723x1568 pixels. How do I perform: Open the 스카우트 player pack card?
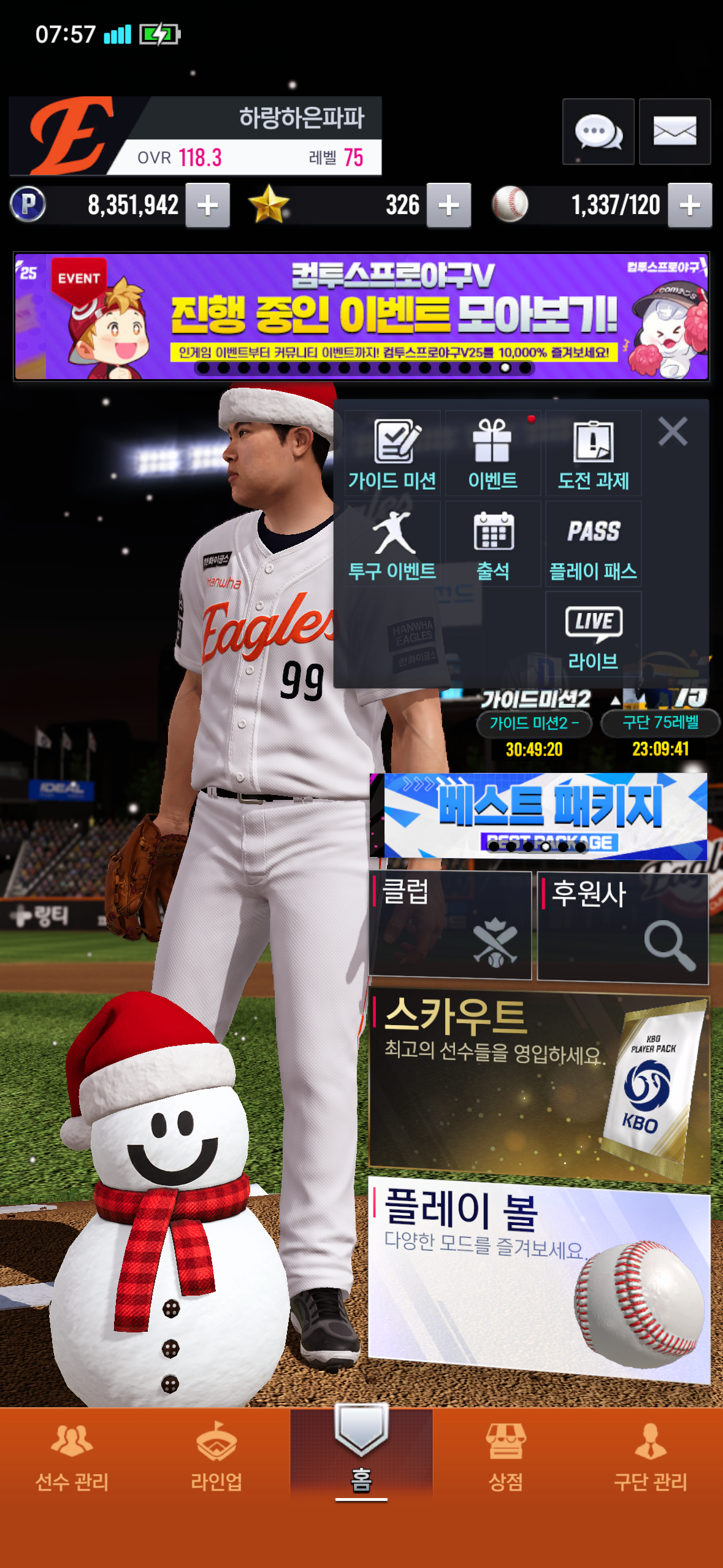click(x=538, y=1085)
